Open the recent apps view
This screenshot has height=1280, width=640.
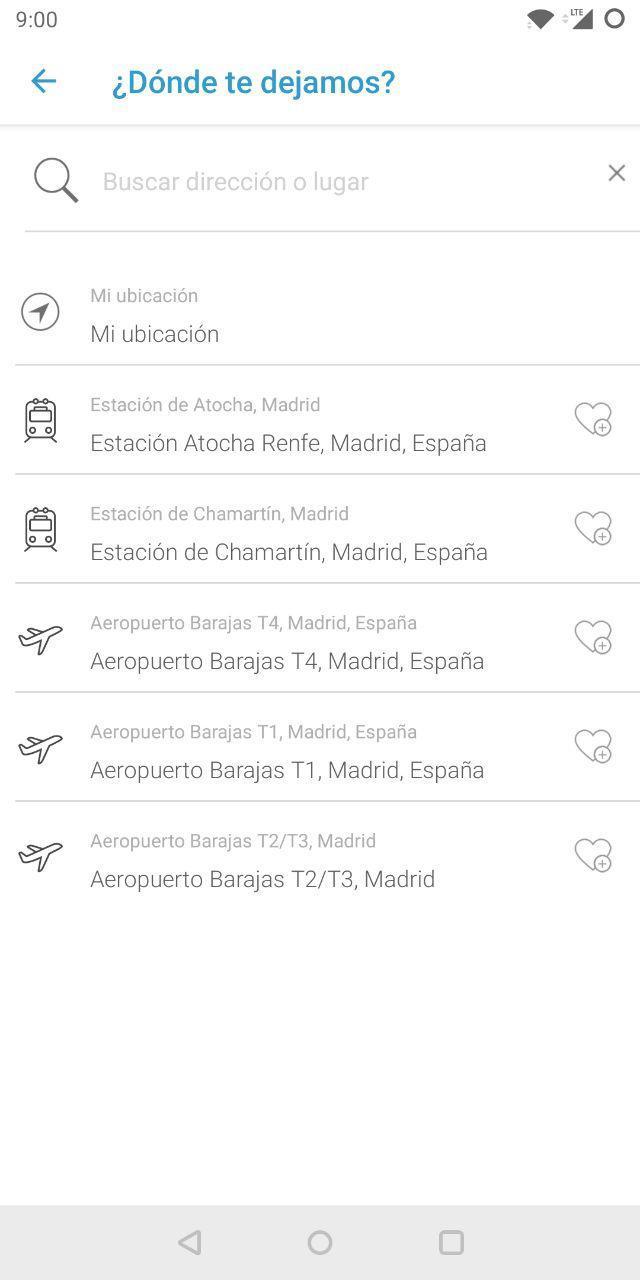tap(452, 1242)
